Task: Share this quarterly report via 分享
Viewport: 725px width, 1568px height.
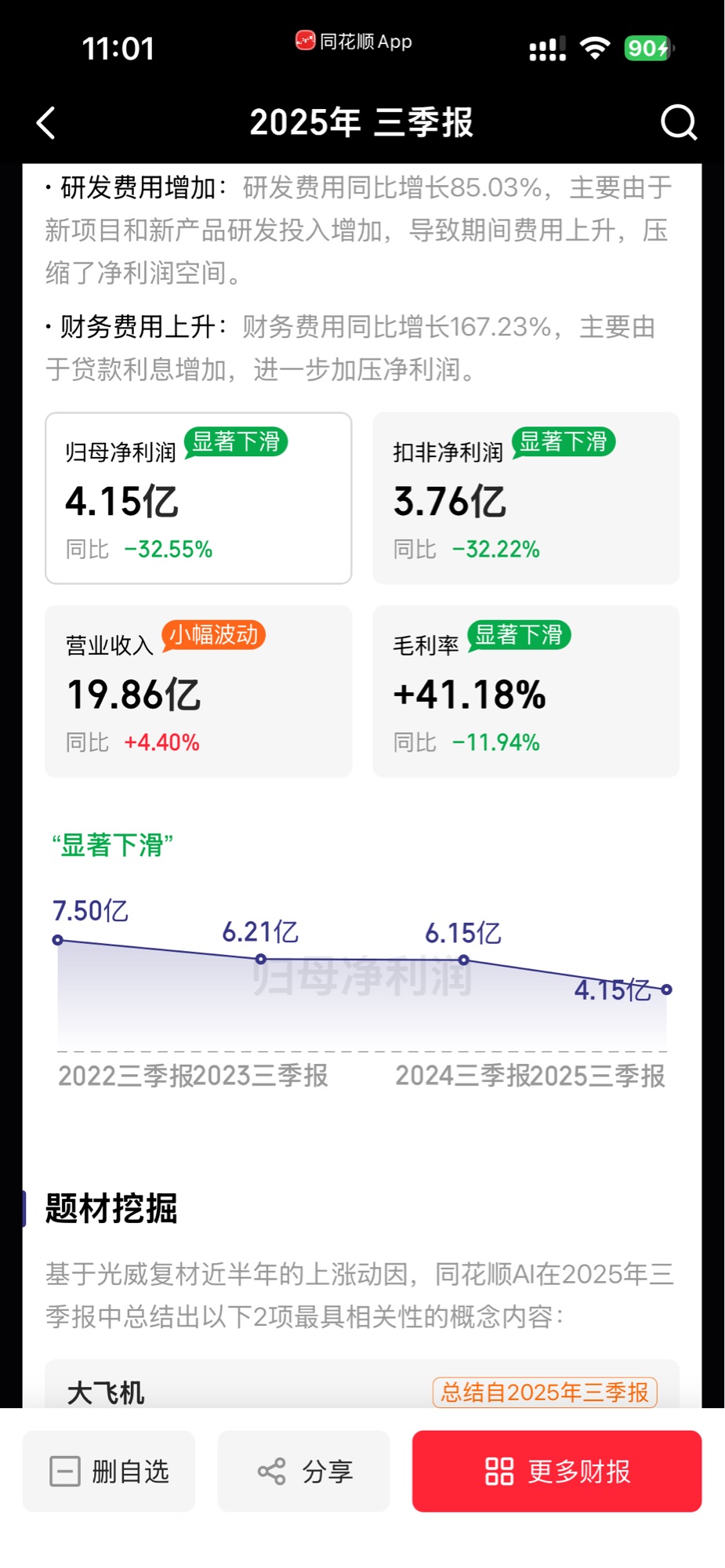Action: (x=304, y=1472)
